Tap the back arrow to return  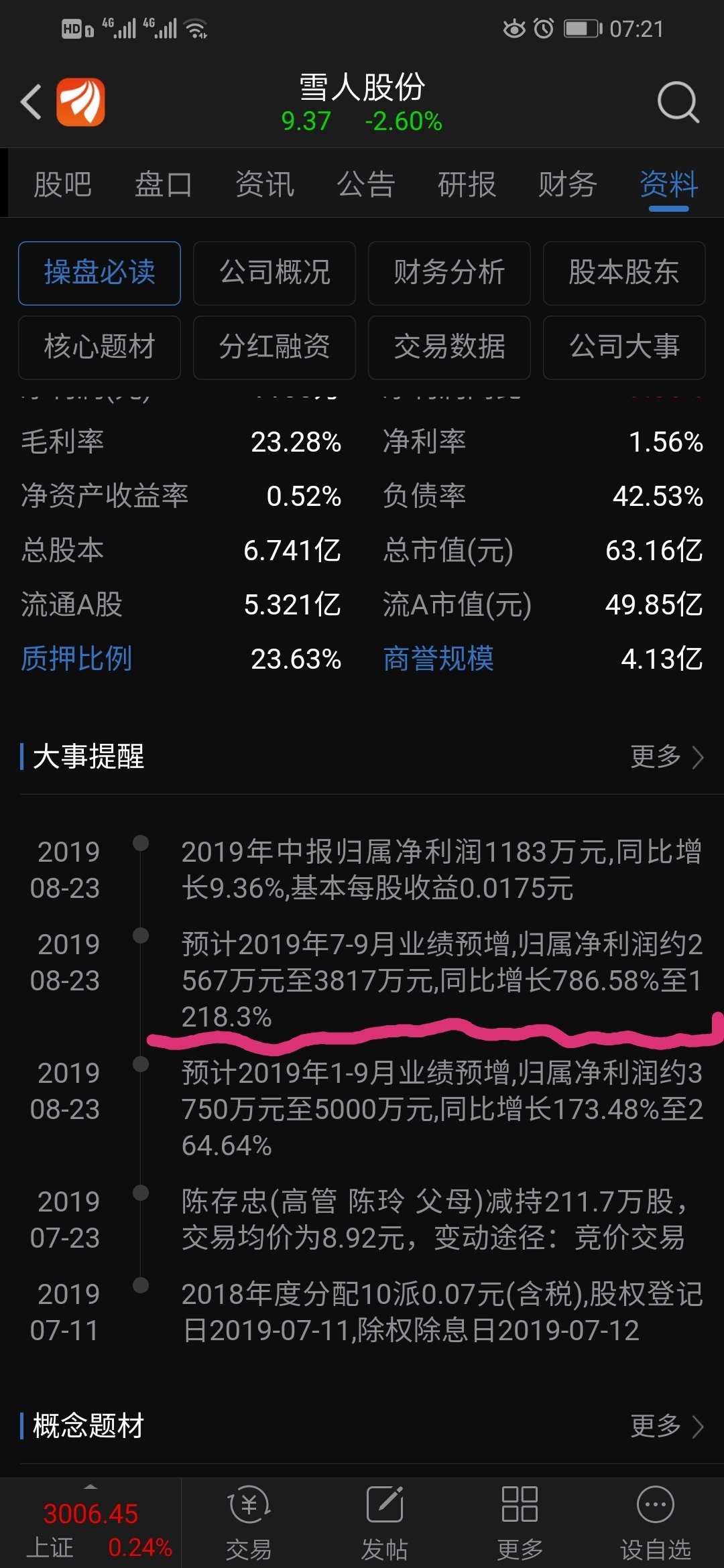pyautogui.click(x=30, y=101)
